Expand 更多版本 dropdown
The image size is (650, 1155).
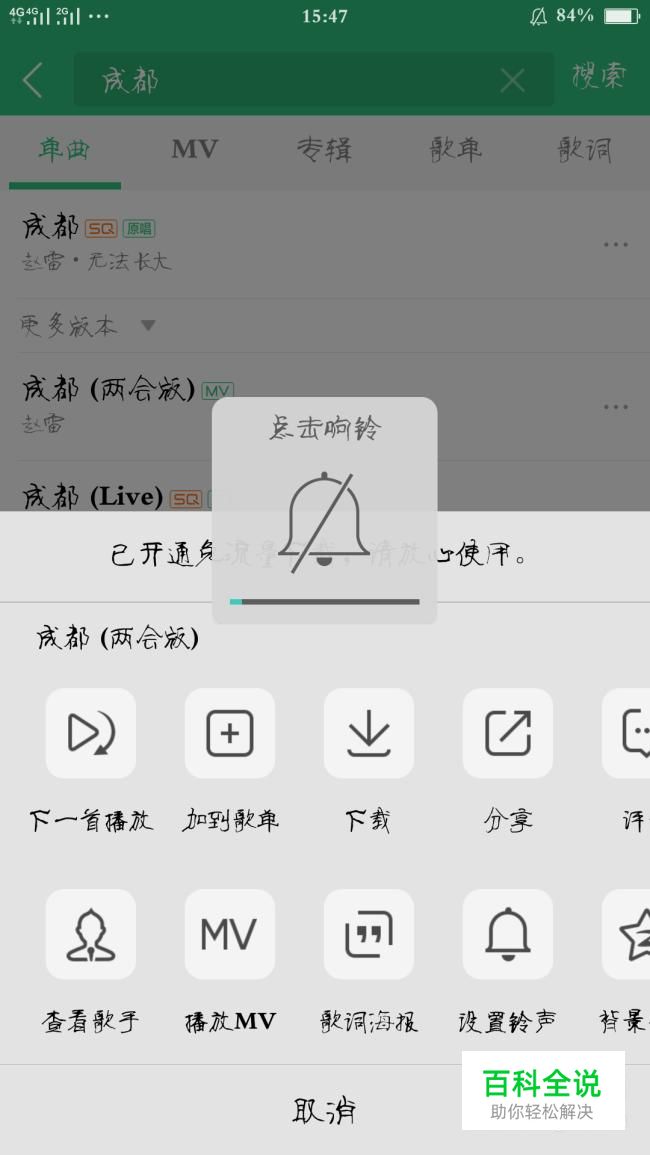(x=88, y=325)
